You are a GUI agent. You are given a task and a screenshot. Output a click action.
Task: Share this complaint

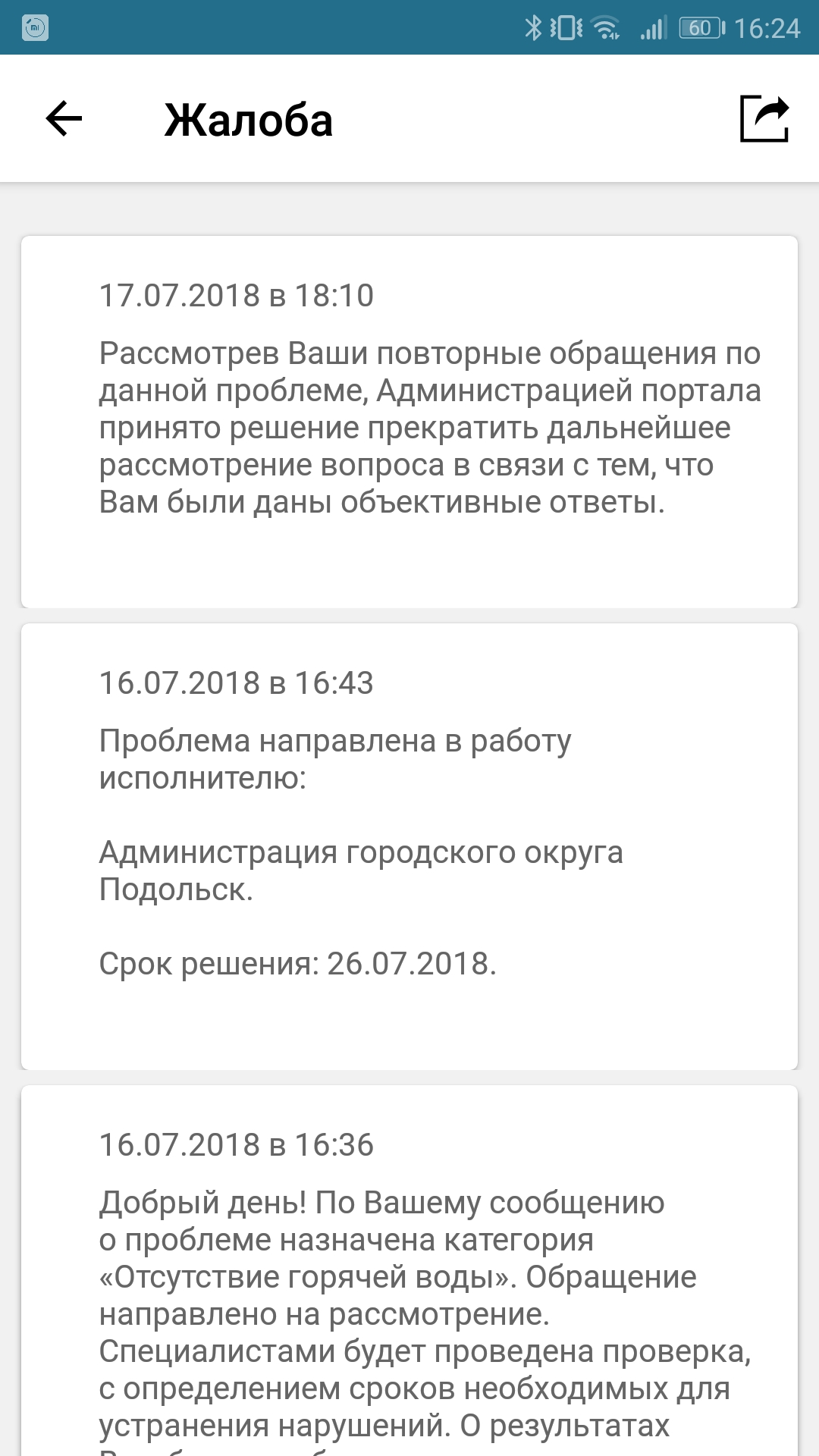764,119
